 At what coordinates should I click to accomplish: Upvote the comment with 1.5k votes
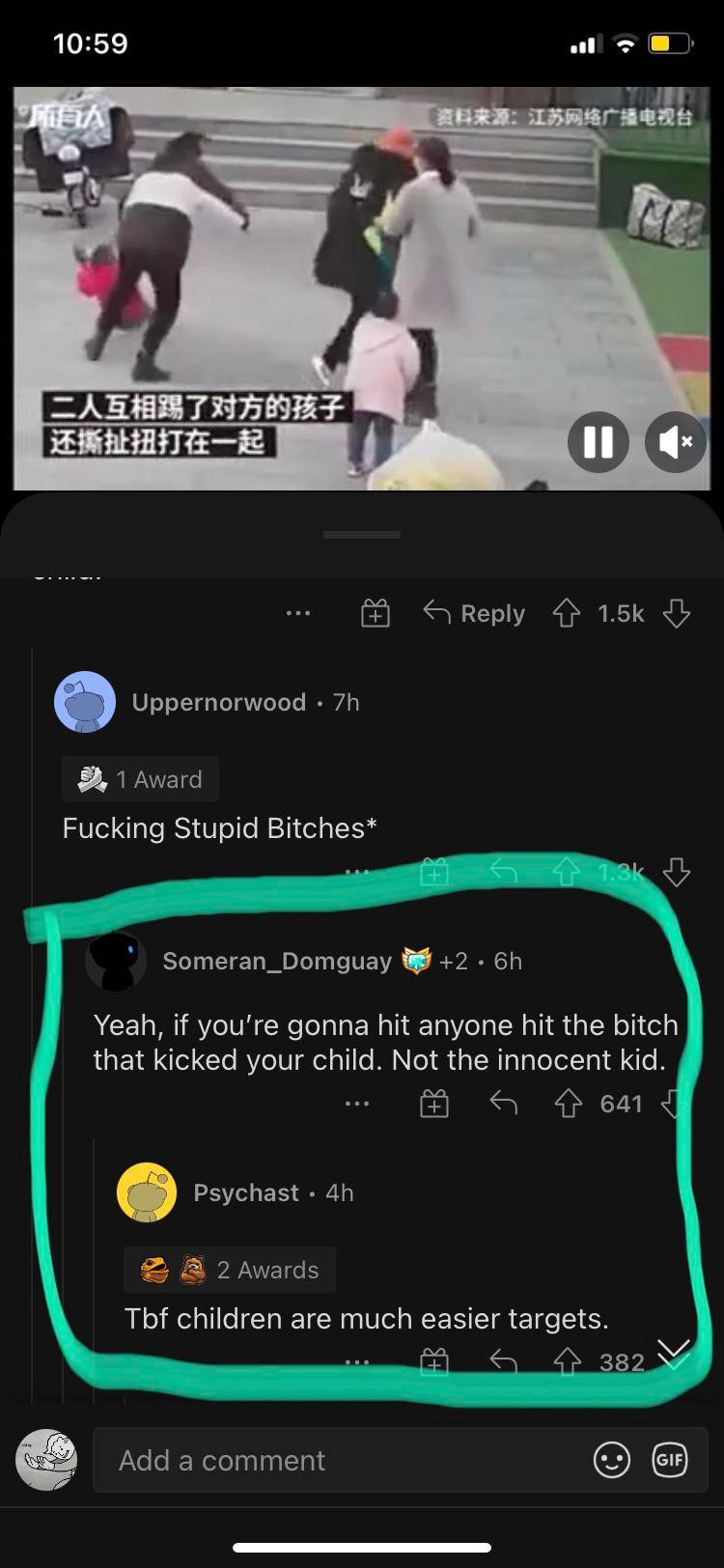[x=566, y=613]
